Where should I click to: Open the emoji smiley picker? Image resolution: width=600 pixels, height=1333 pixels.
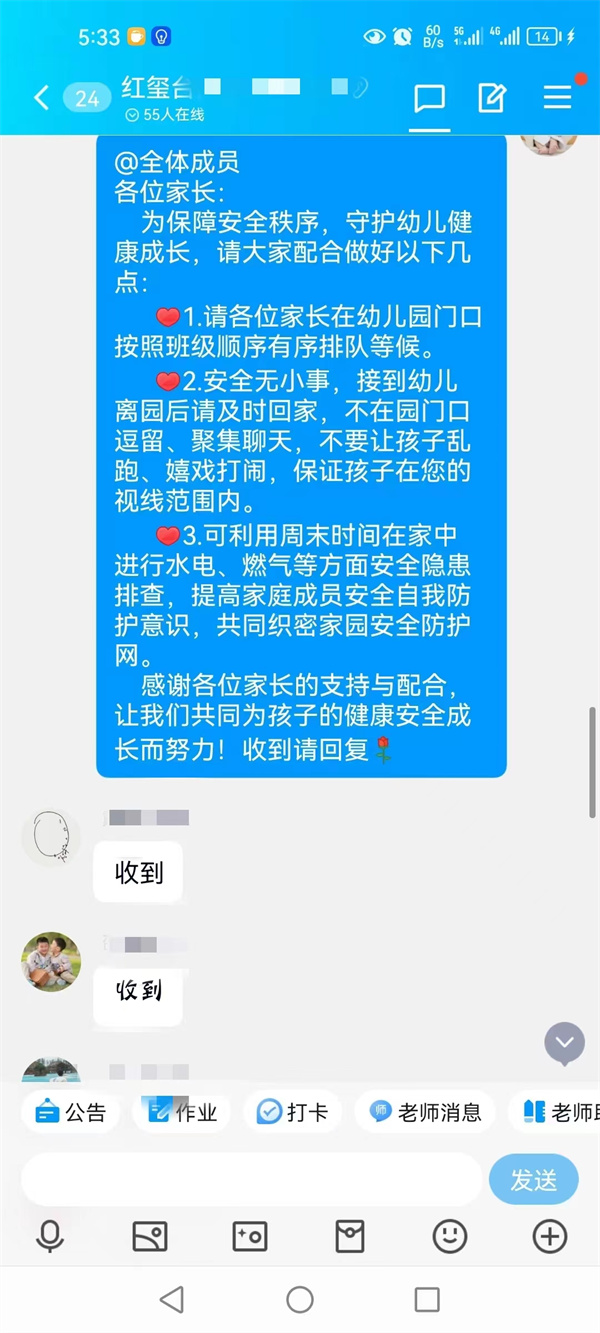(450, 1237)
